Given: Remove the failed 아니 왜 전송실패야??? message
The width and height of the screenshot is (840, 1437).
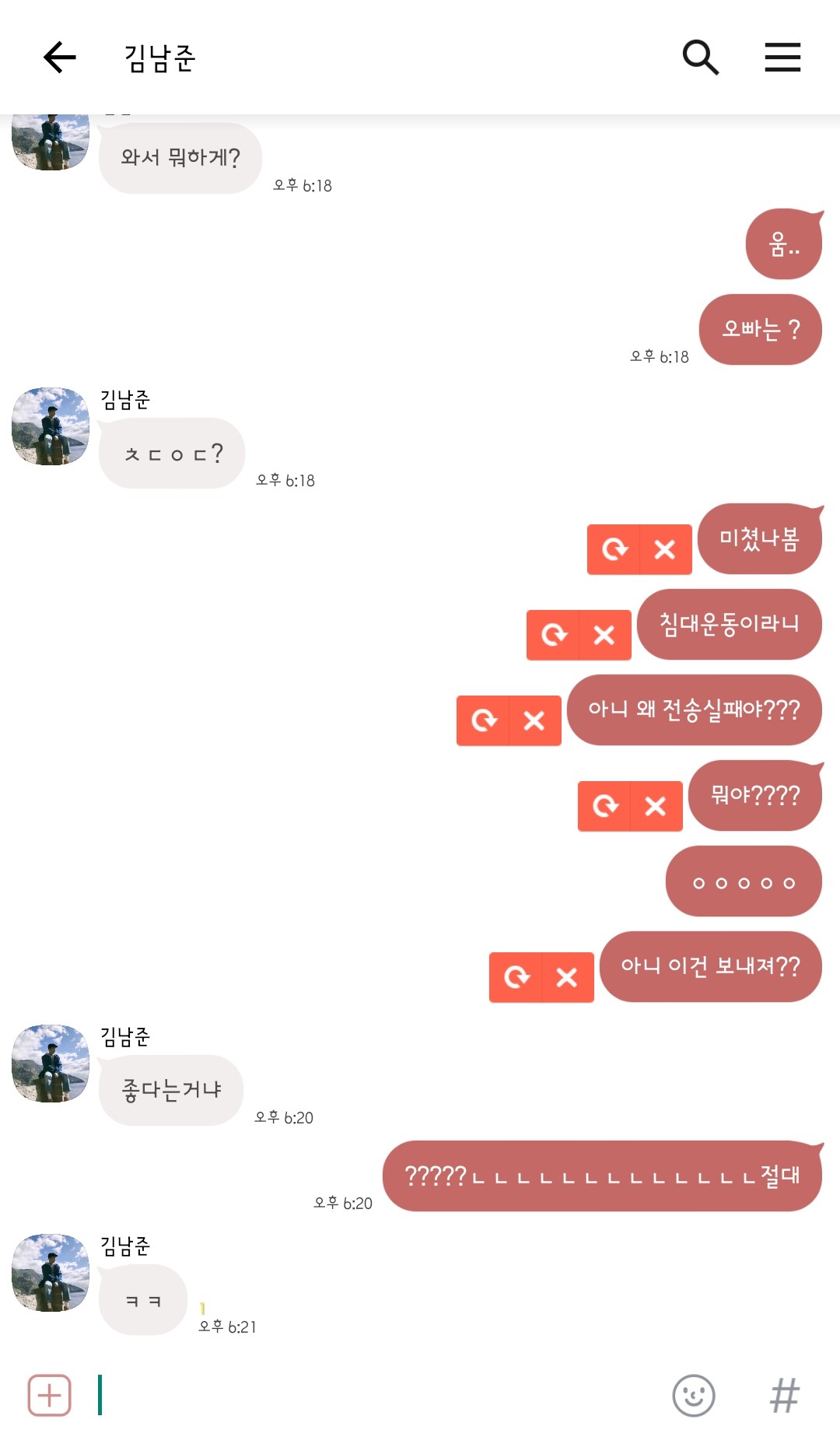Looking at the screenshot, I should pyautogui.click(x=534, y=720).
